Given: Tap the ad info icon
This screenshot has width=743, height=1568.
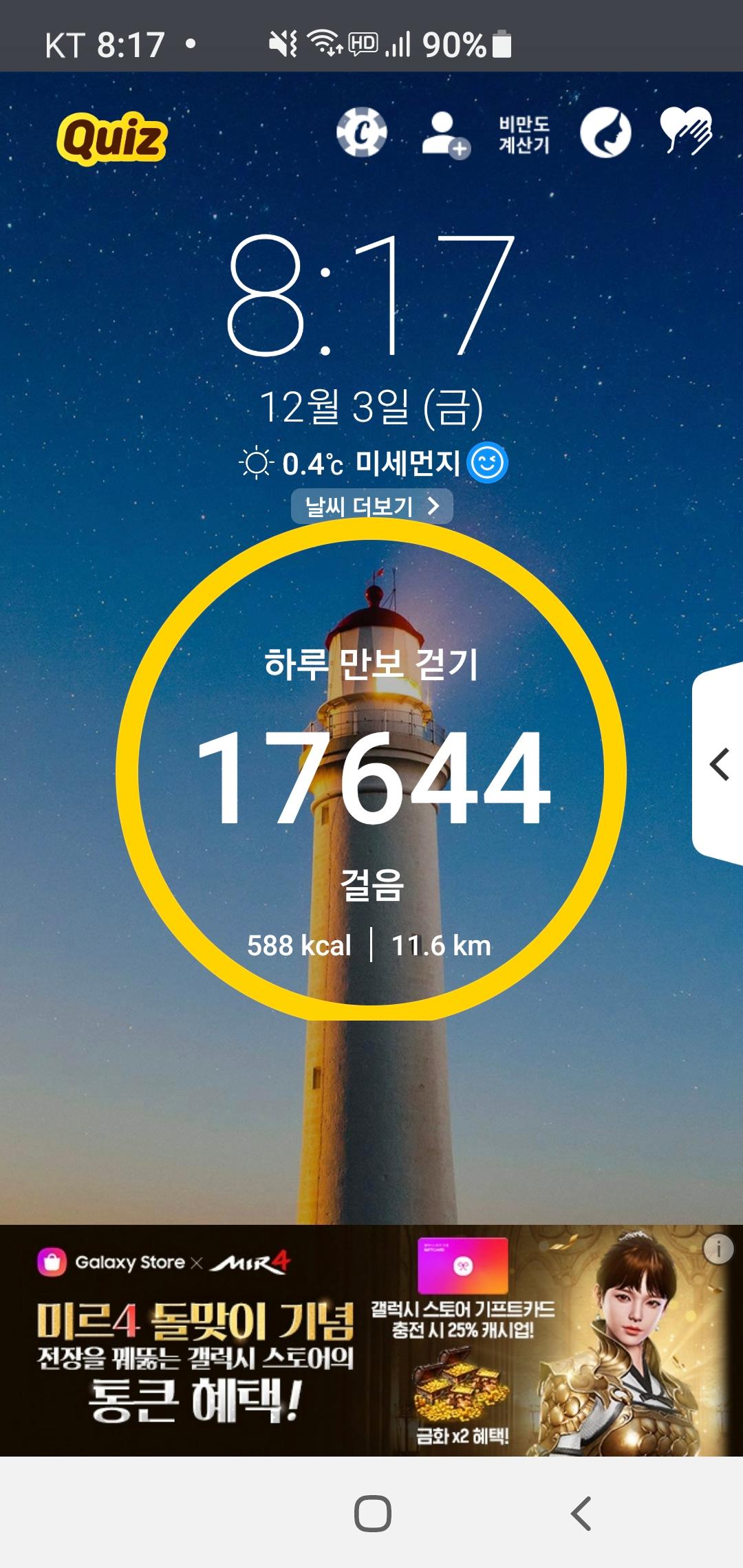Looking at the screenshot, I should click(718, 1248).
